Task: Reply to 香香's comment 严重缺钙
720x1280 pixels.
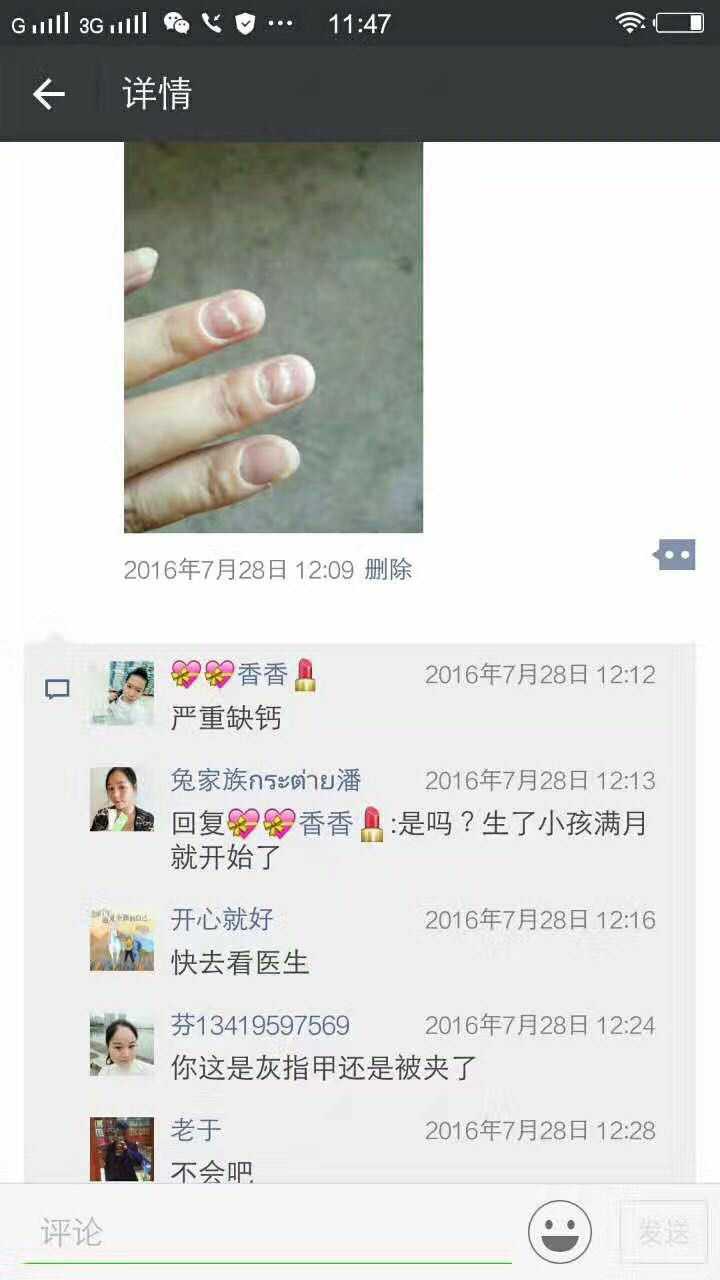Action: tap(226, 718)
